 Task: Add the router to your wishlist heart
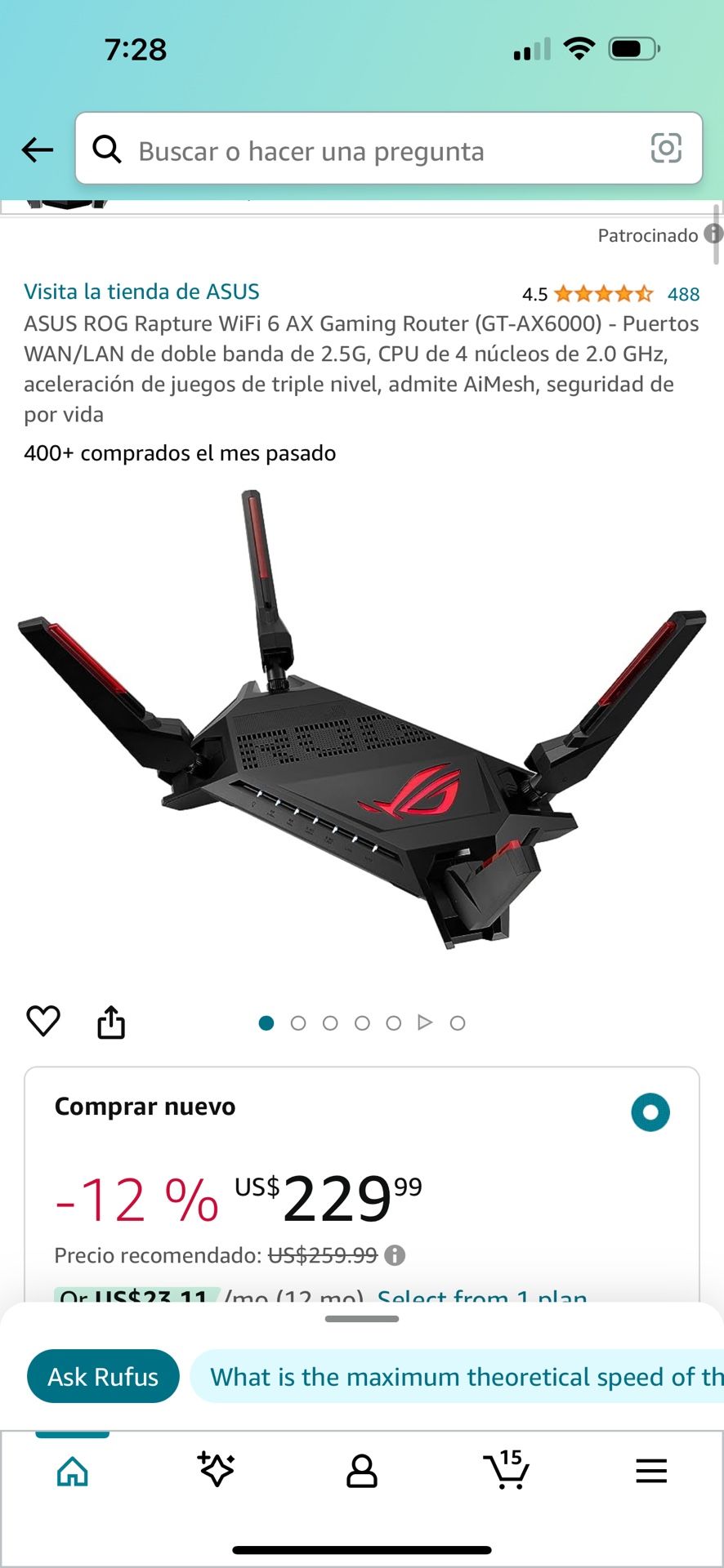44,1021
